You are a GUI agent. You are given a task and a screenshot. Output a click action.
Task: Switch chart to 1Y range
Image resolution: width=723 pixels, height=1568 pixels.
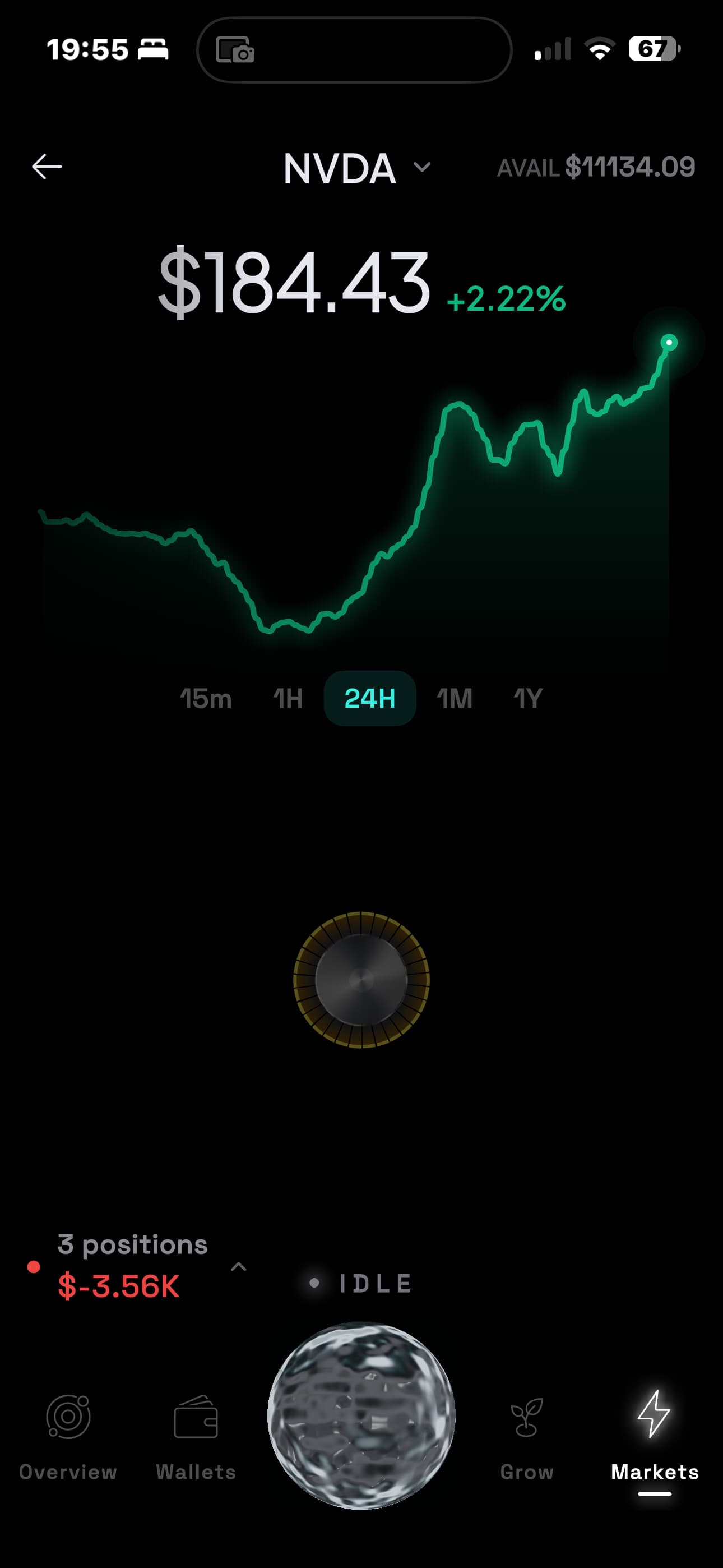[527, 699]
